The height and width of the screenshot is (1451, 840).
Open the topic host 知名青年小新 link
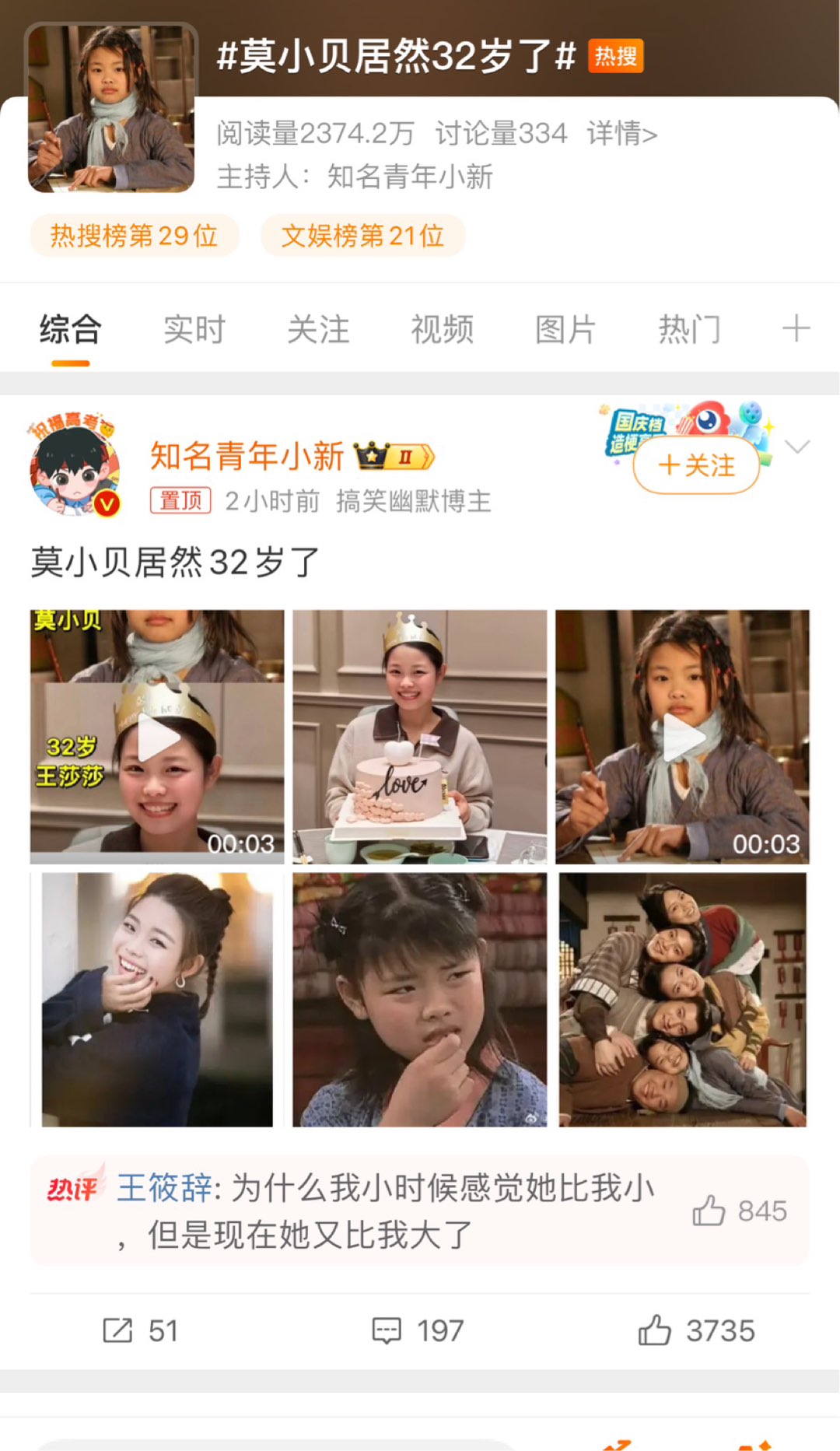[410, 177]
